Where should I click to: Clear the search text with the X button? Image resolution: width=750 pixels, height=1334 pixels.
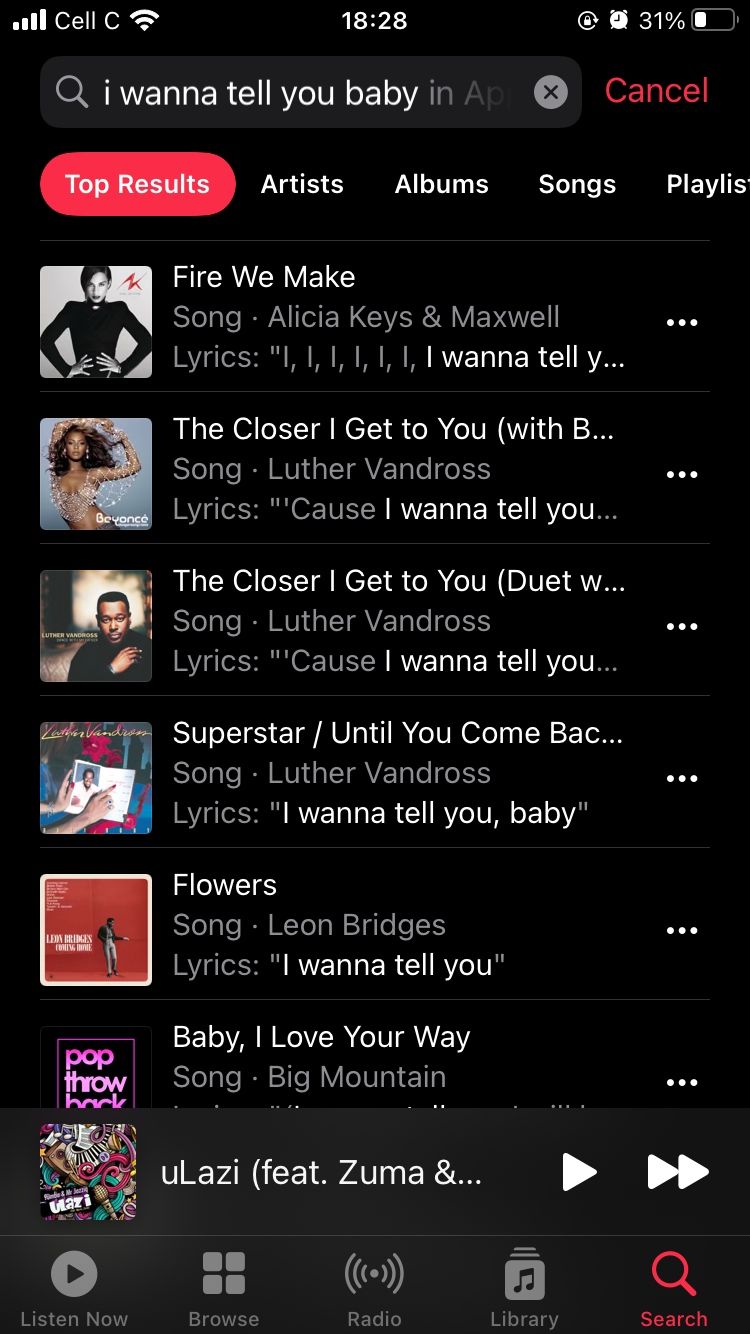551,91
